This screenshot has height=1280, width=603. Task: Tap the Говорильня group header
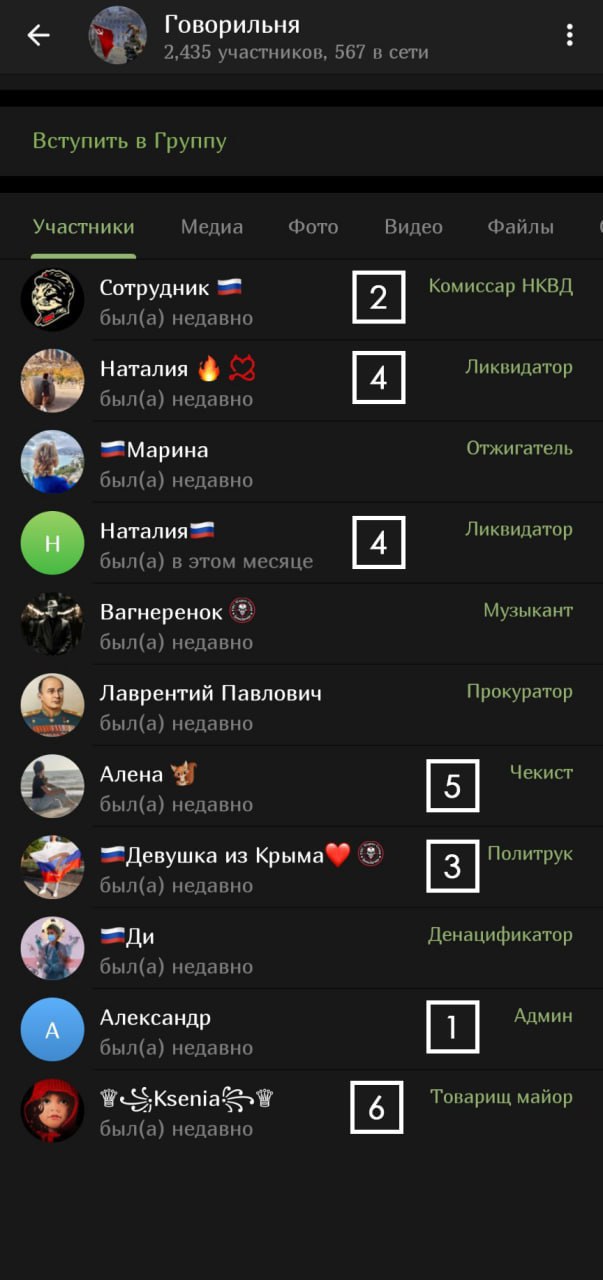(x=295, y=36)
